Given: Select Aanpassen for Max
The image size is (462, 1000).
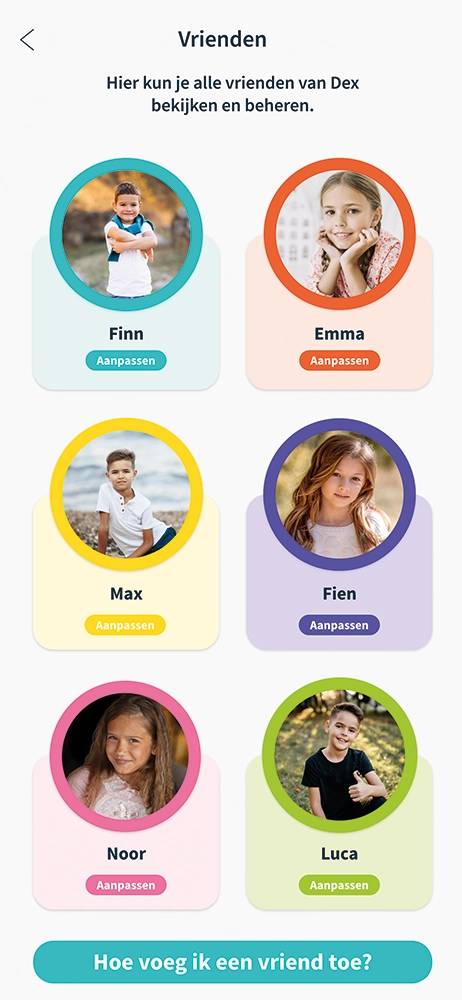Looking at the screenshot, I should (126, 625).
